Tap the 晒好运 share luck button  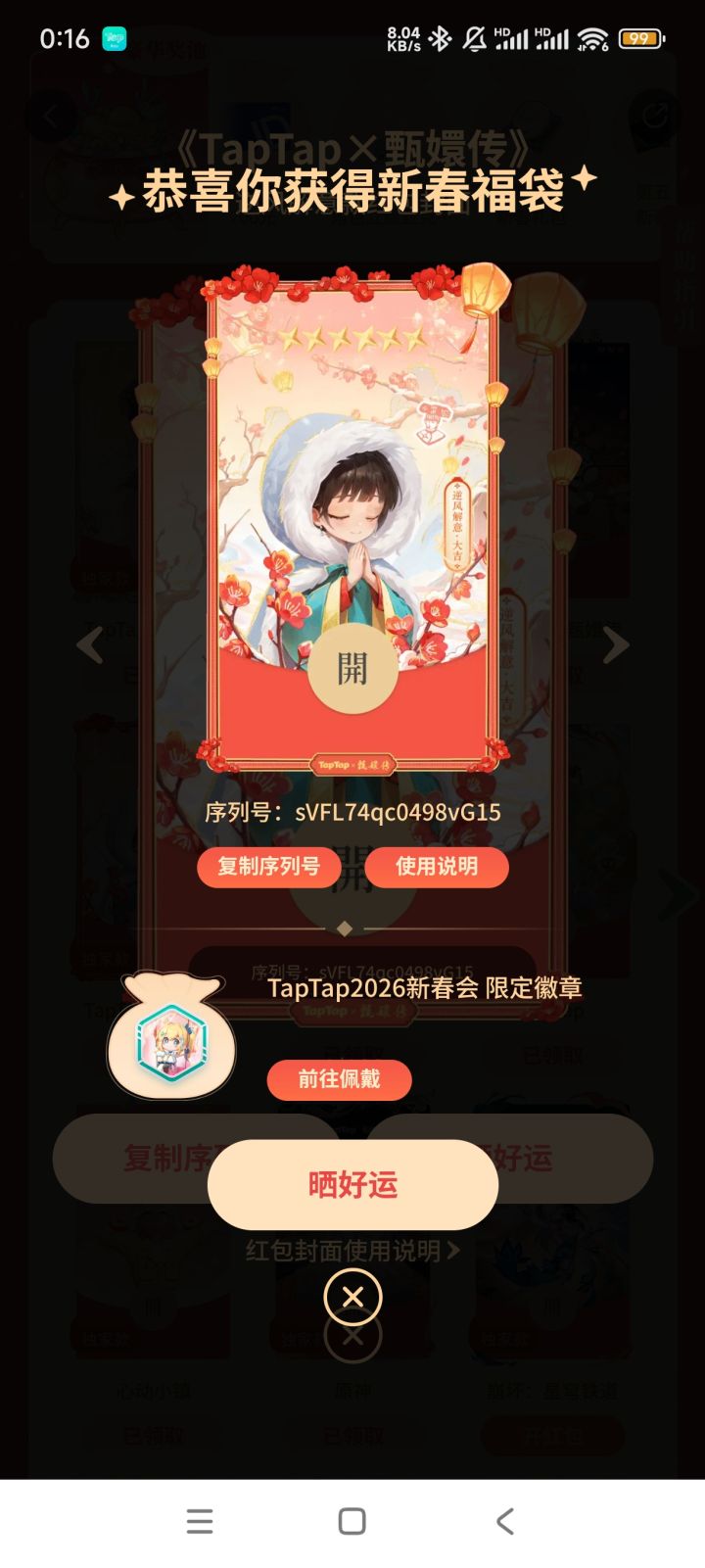pos(352,1184)
